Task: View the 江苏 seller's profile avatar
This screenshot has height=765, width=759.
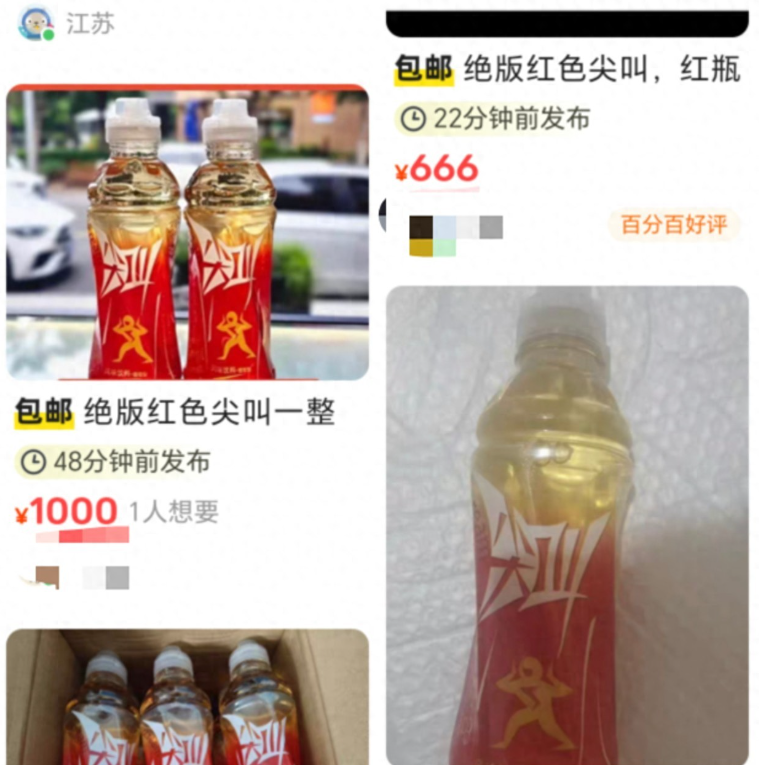Action: (x=37, y=23)
